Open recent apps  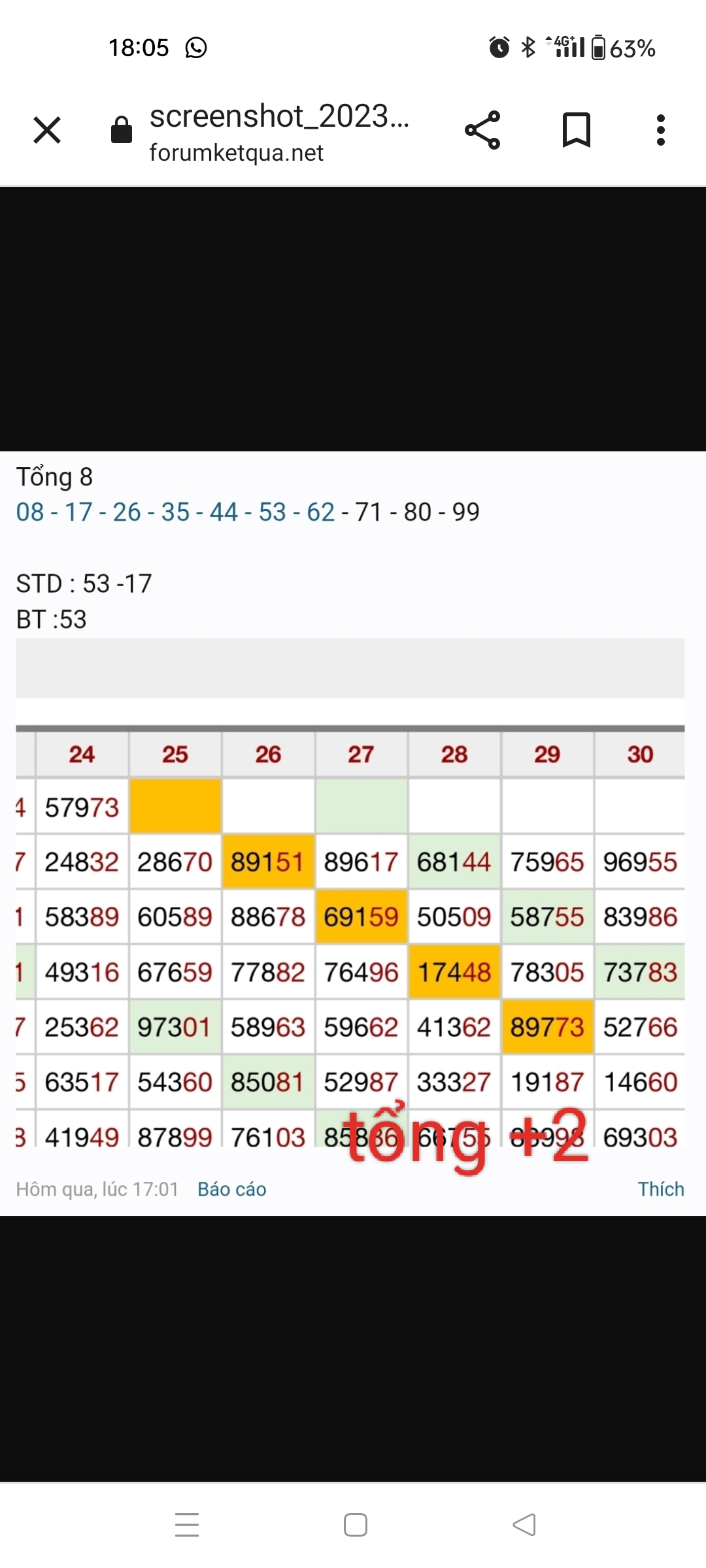tap(187, 1525)
